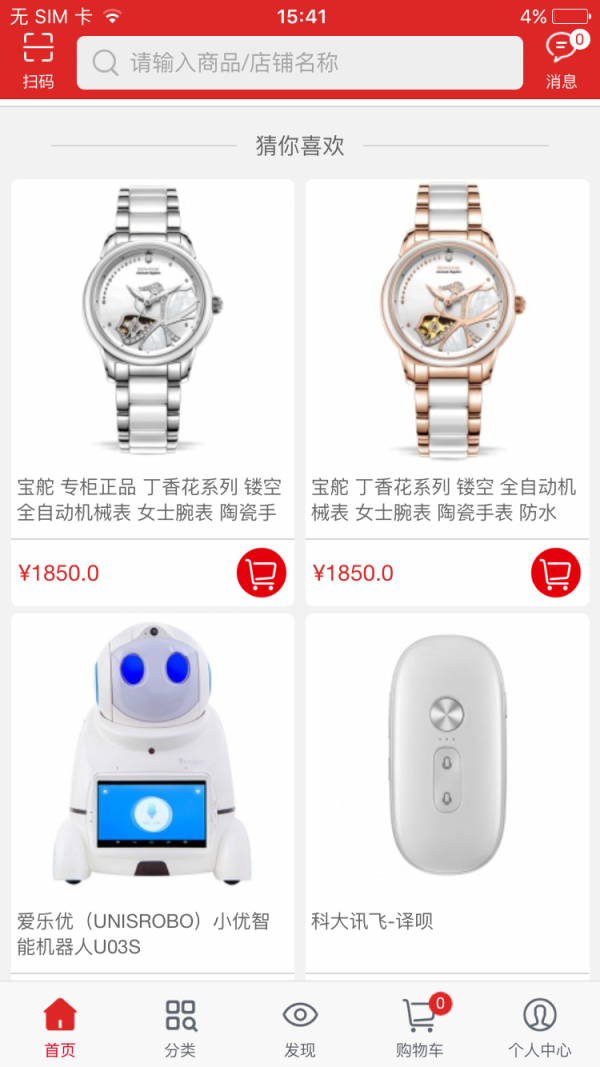Go to the 个人中心 tab
The image size is (600, 1067).
540,1027
